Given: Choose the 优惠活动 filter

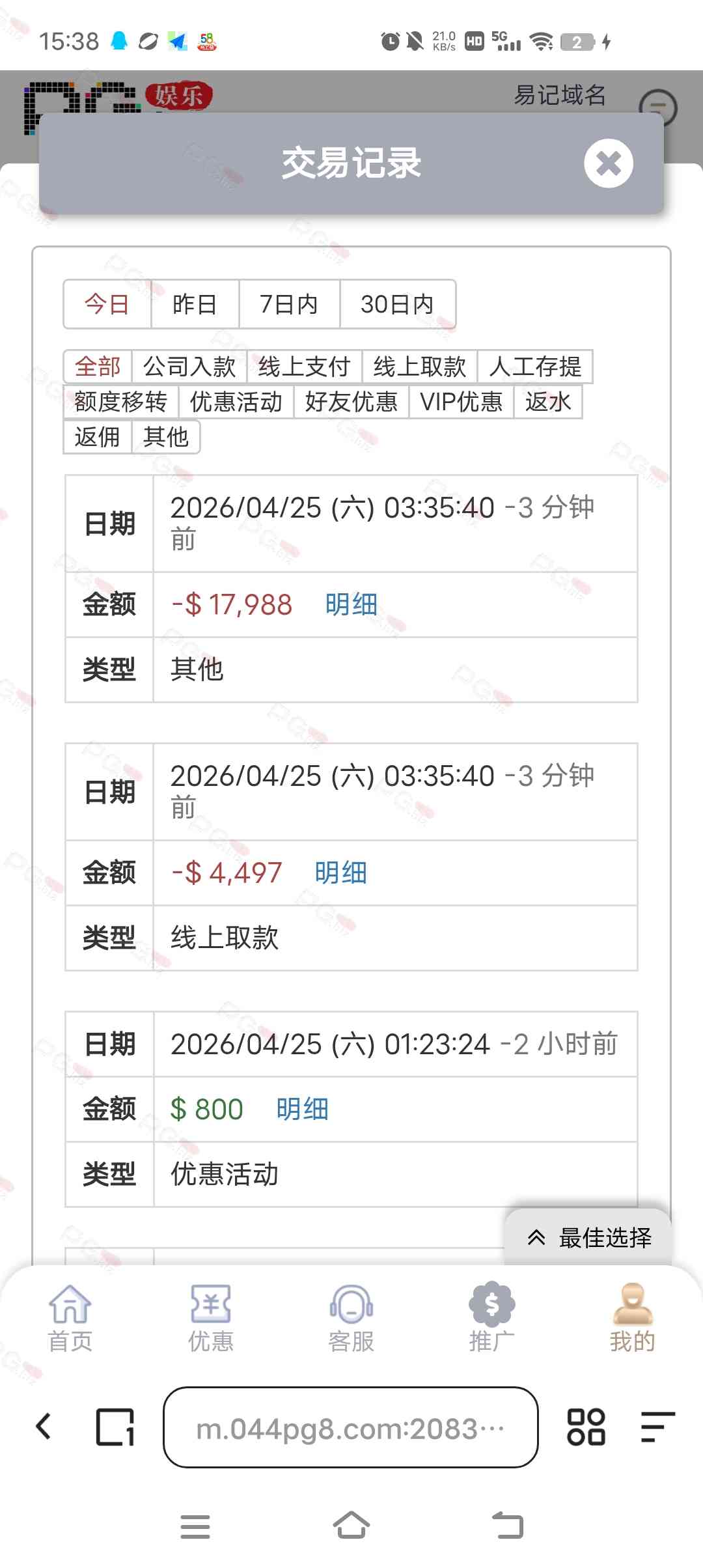Looking at the screenshot, I should (x=236, y=402).
